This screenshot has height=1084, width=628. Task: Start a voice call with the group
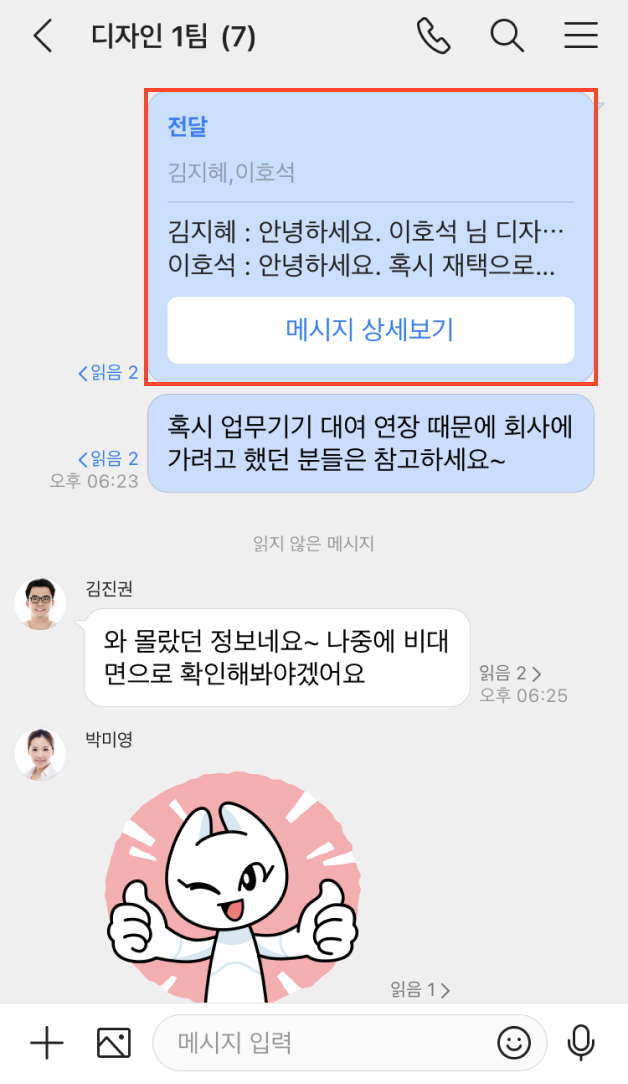point(433,37)
